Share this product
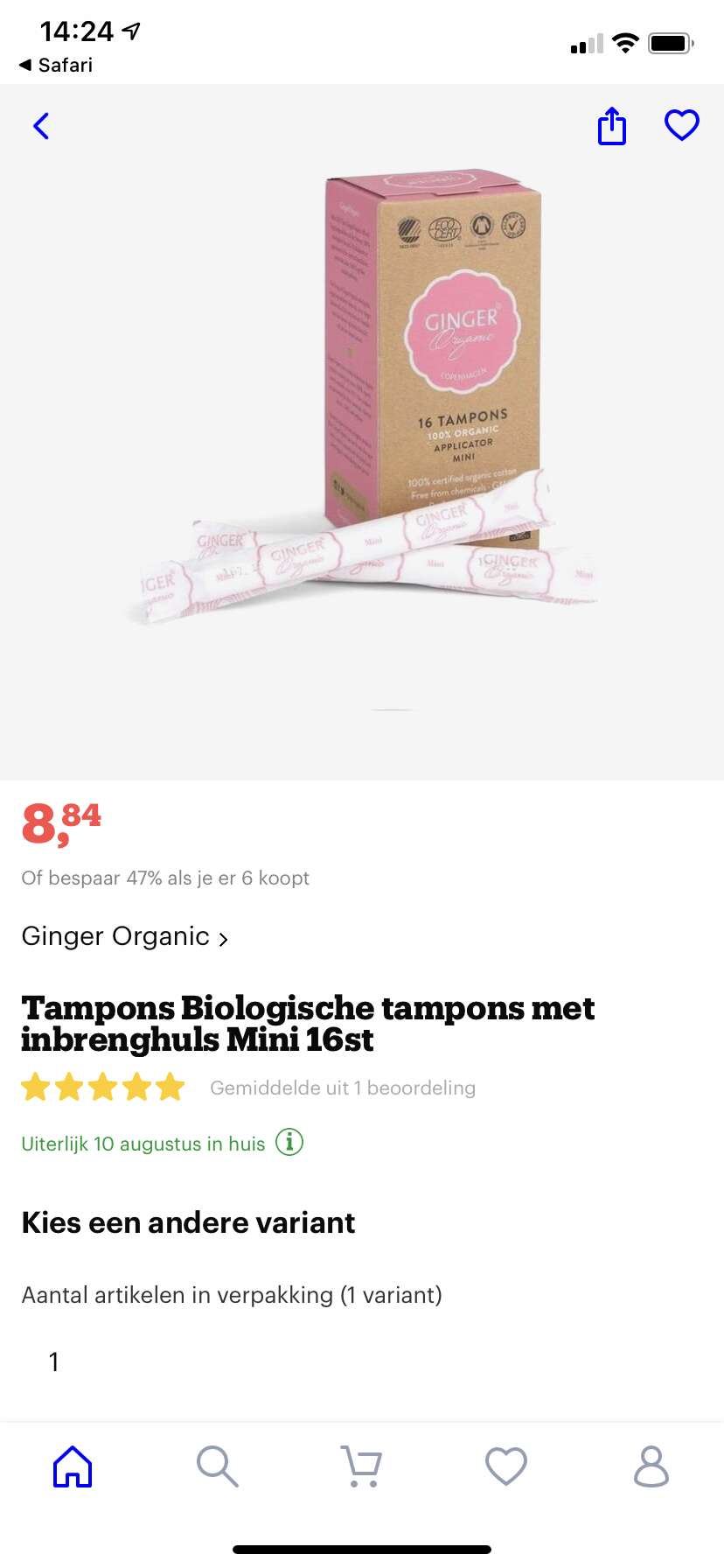Screen dimensions: 724x1568 point(612,126)
